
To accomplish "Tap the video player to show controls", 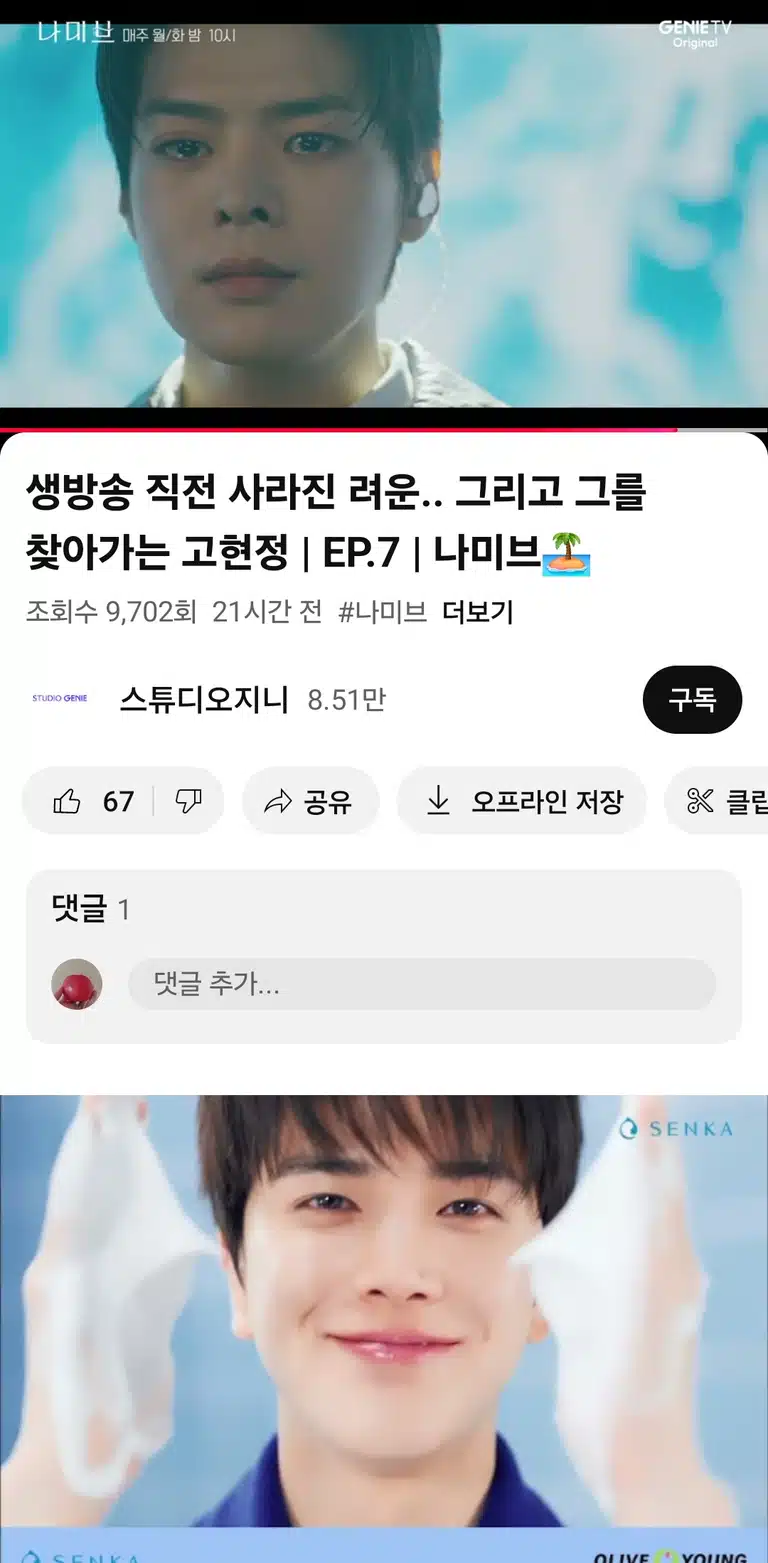I will (384, 215).
